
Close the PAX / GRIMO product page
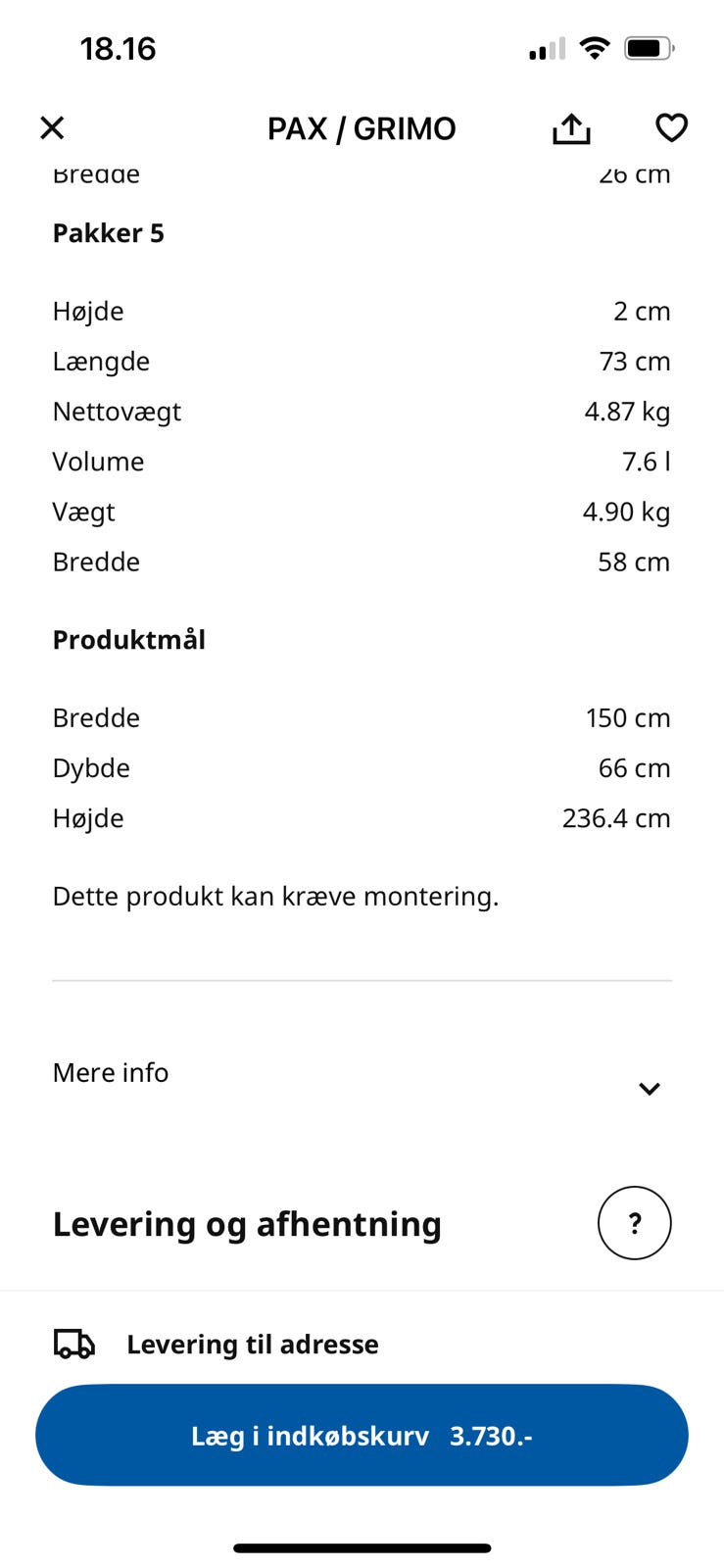[x=52, y=127]
